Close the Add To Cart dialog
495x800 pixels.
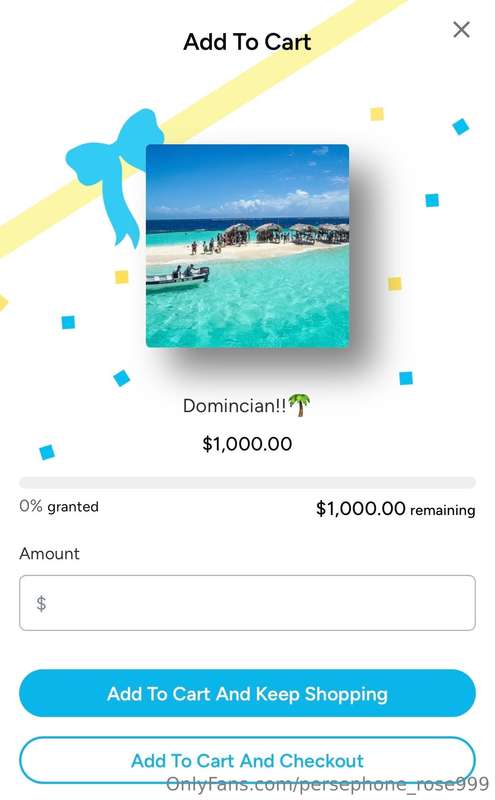pos(461,30)
